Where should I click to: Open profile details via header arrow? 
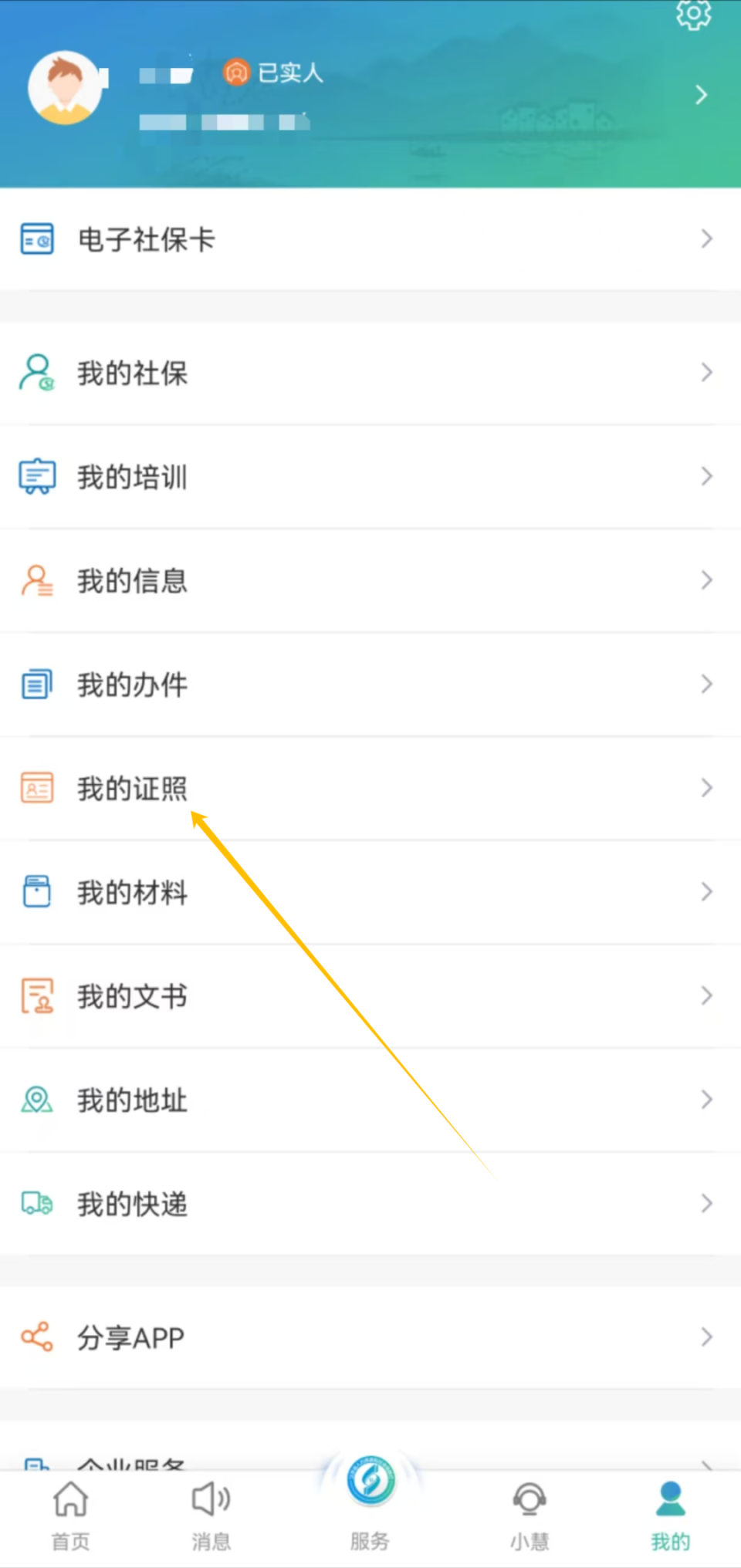tap(700, 94)
